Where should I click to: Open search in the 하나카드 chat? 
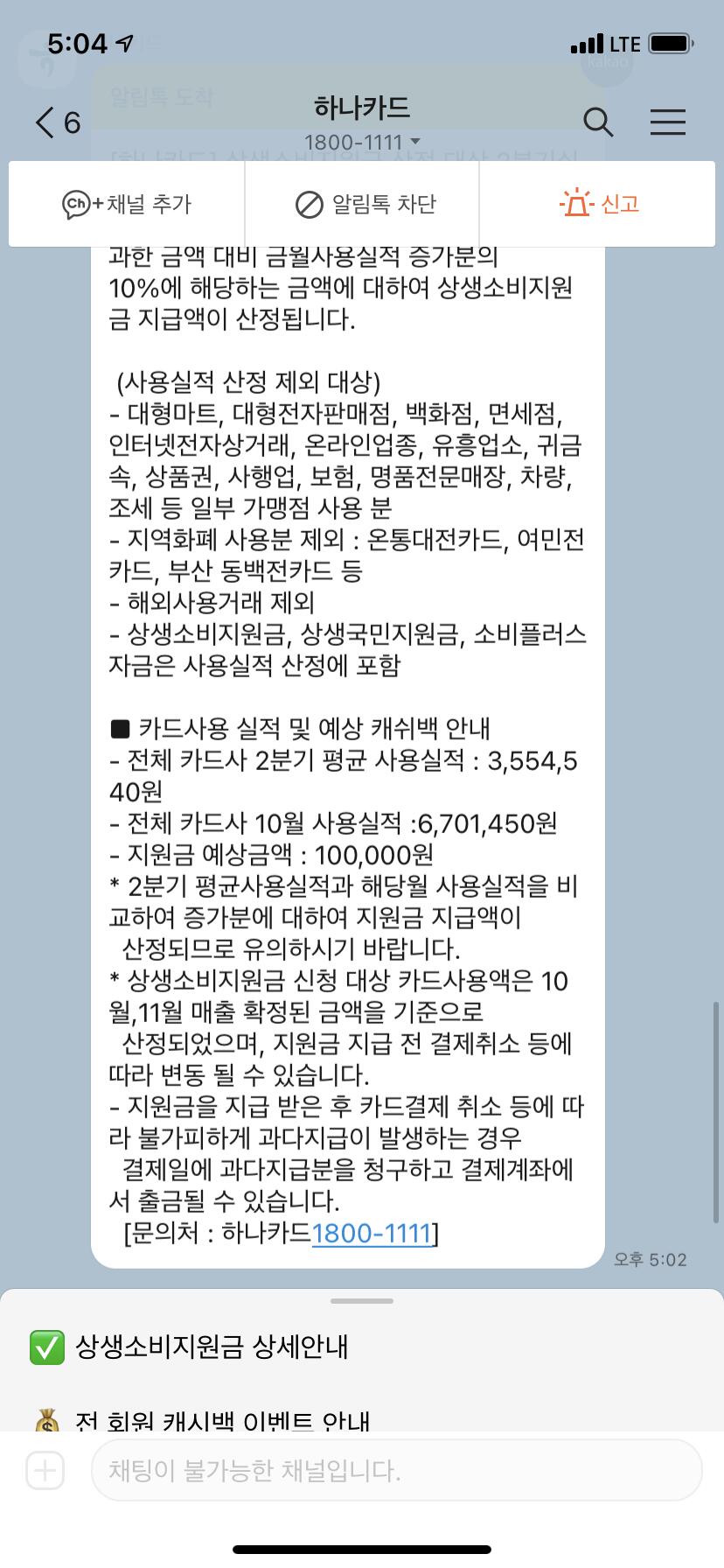(598, 122)
